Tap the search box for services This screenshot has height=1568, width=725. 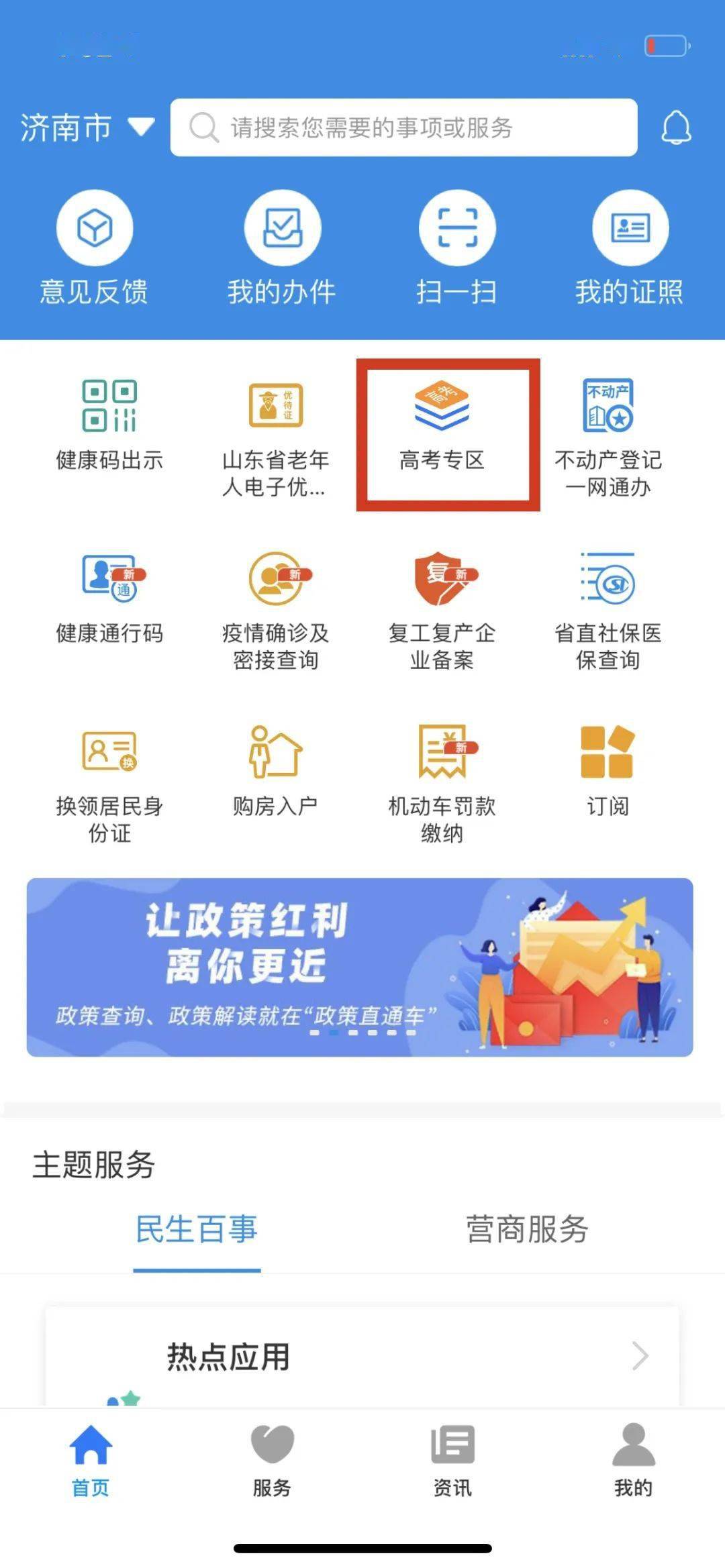[x=403, y=127]
